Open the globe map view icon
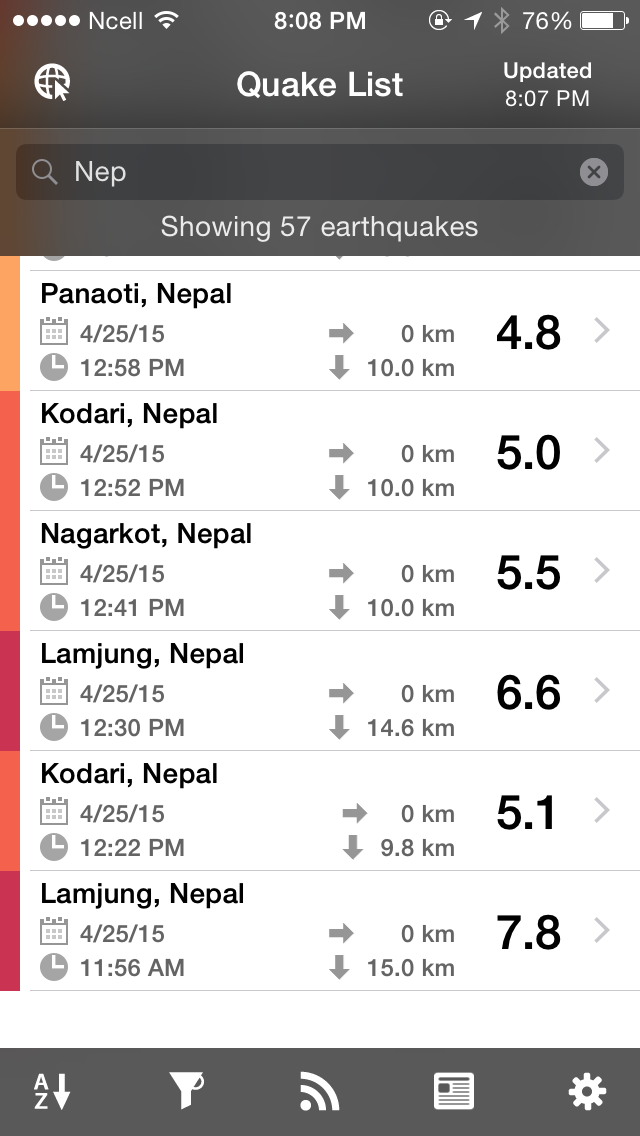The image size is (640, 1136). tap(52, 82)
